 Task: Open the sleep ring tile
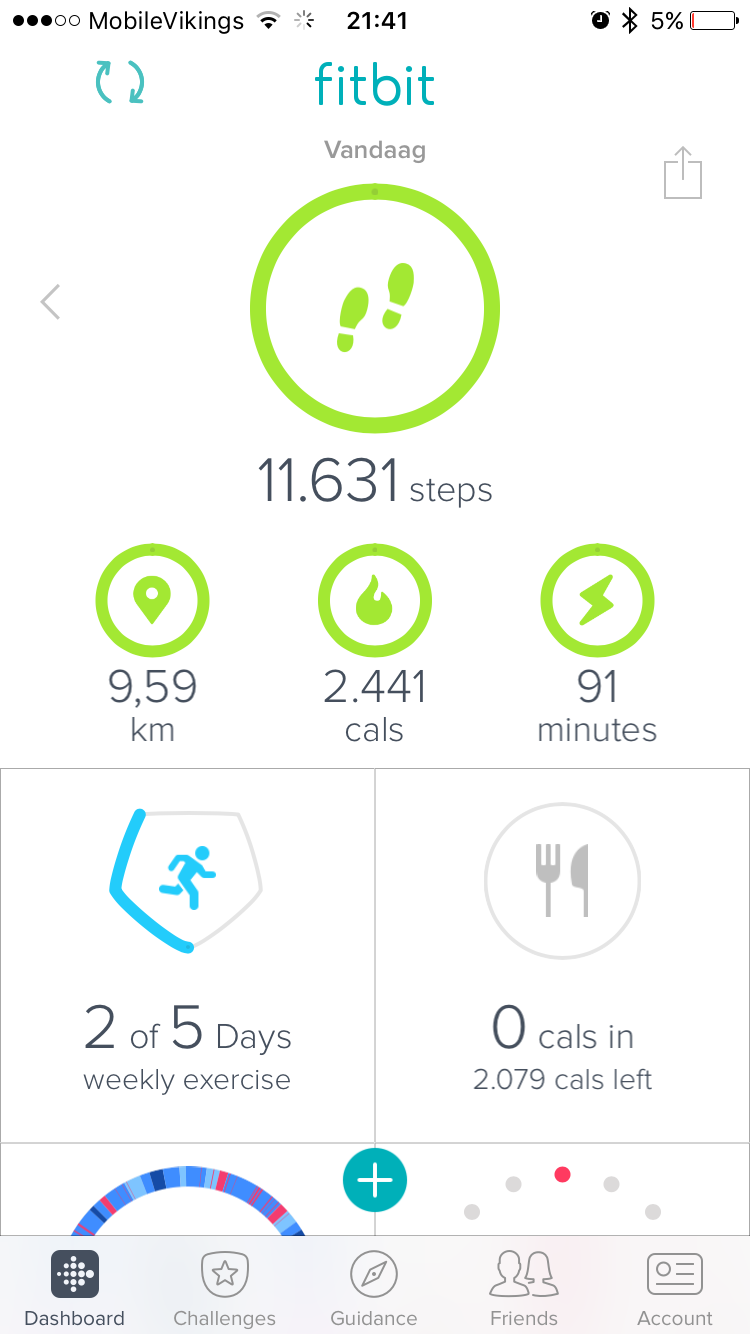pos(187,1189)
